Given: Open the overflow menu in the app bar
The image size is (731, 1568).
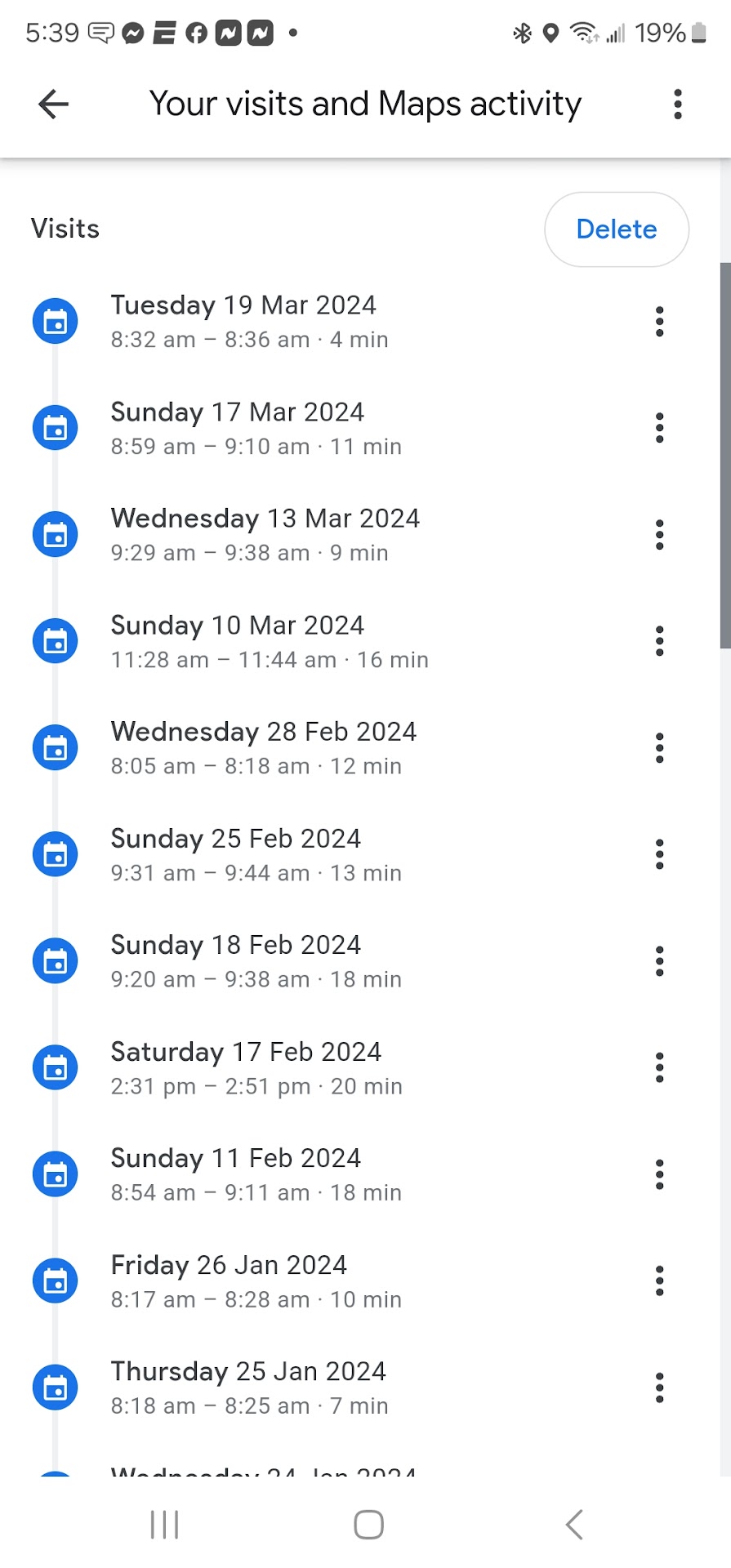Looking at the screenshot, I should point(677,105).
